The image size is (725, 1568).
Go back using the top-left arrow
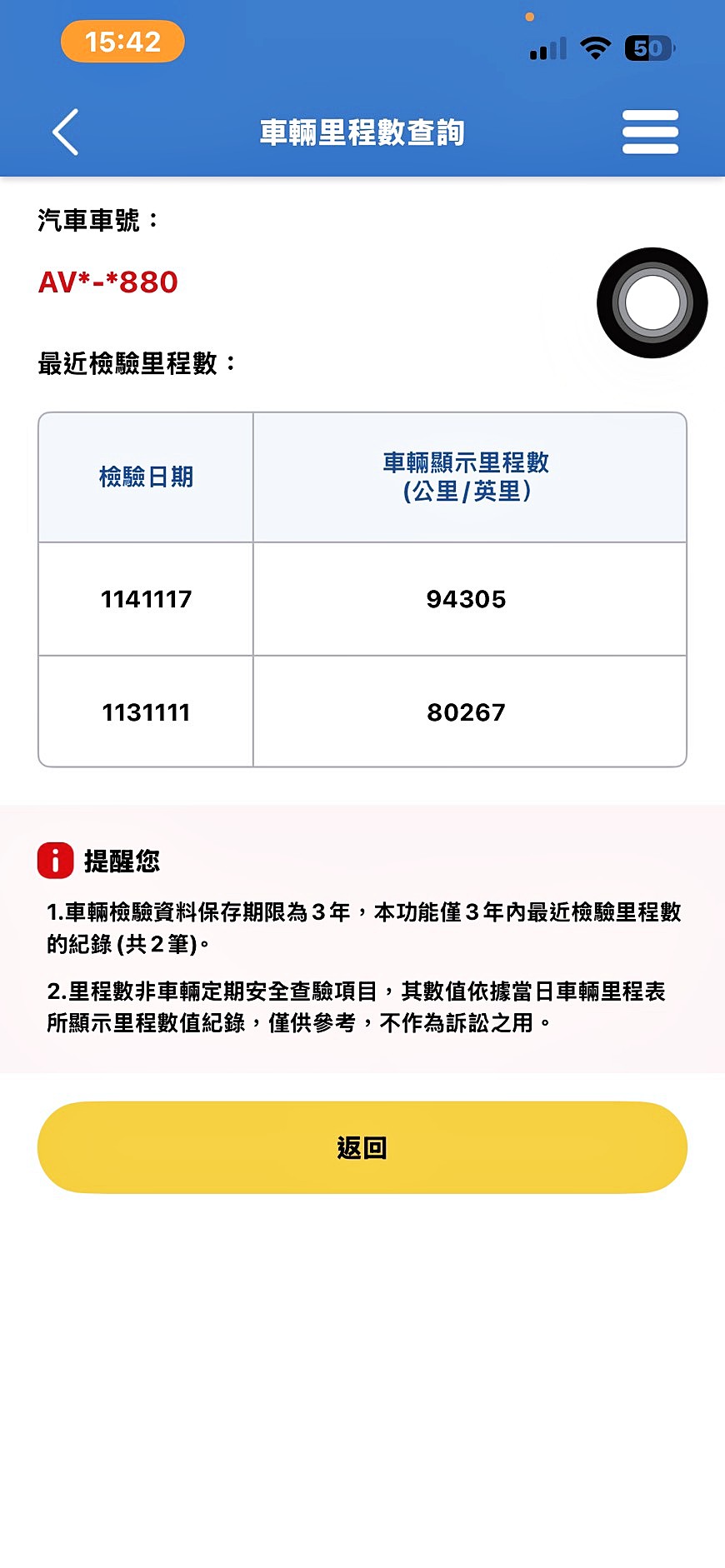66,132
